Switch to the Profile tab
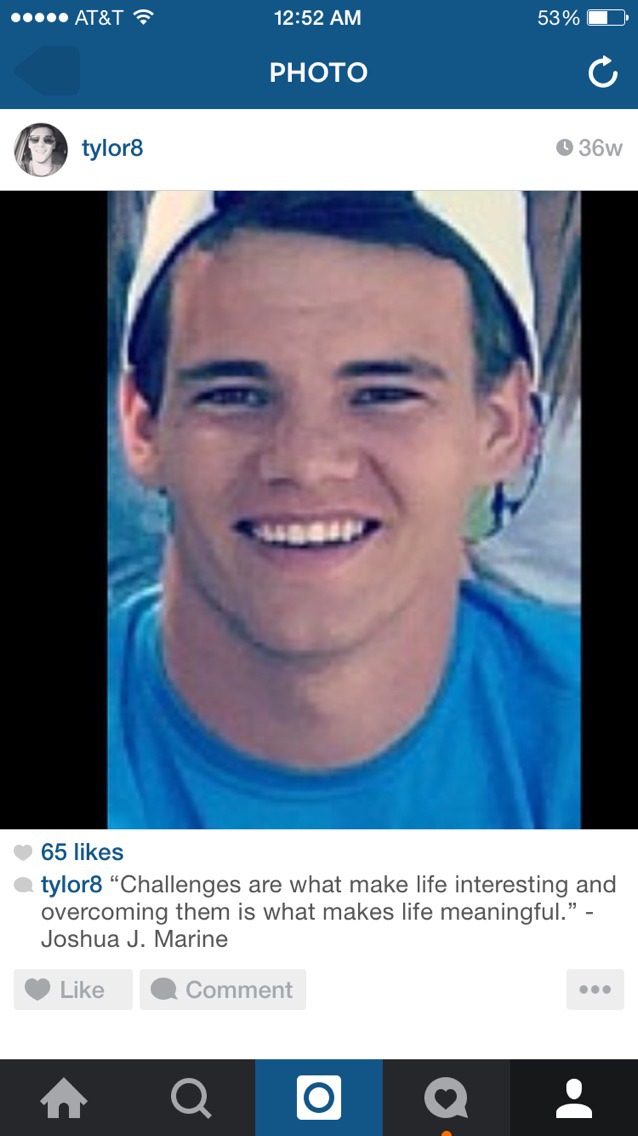The image size is (638, 1136). coord(574,1098)
